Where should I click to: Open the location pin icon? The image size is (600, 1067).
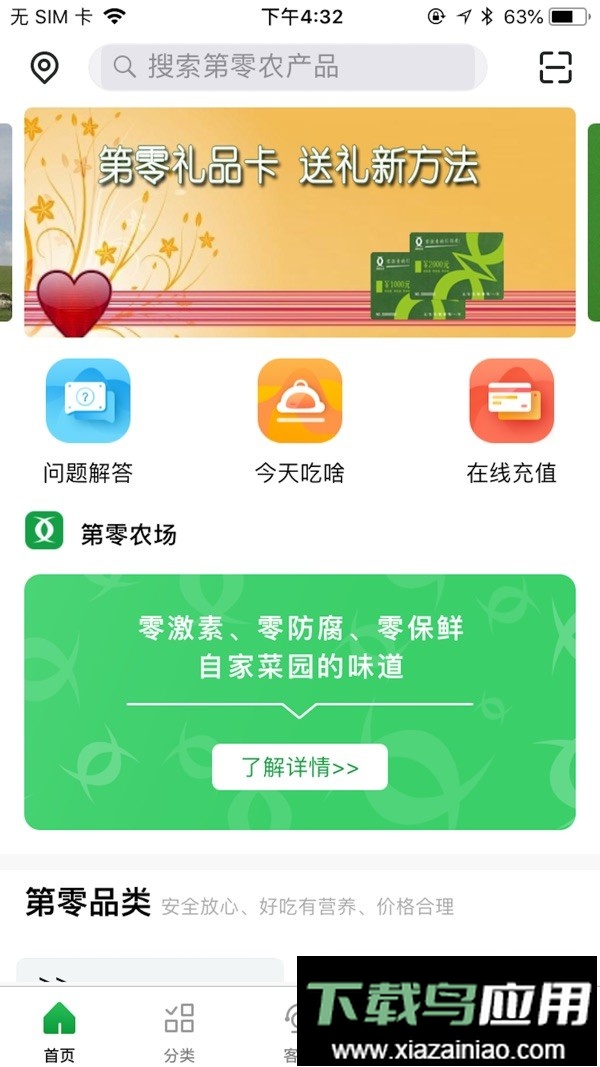[x=44, y=68]
